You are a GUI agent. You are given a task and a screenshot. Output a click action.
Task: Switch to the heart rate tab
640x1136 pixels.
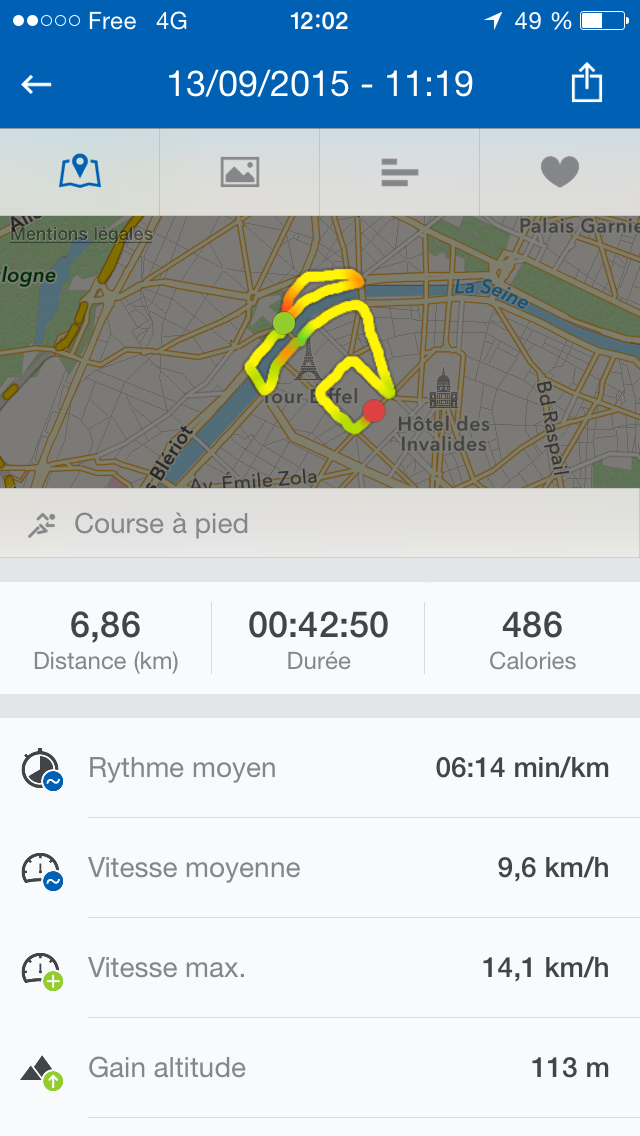(560, 172)
